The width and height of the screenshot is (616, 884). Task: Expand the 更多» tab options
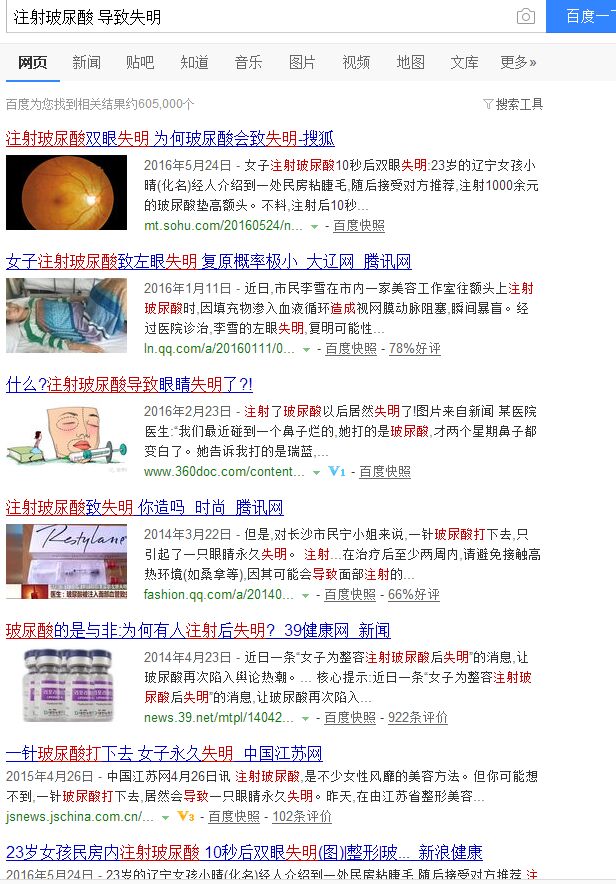pos(518,62)
